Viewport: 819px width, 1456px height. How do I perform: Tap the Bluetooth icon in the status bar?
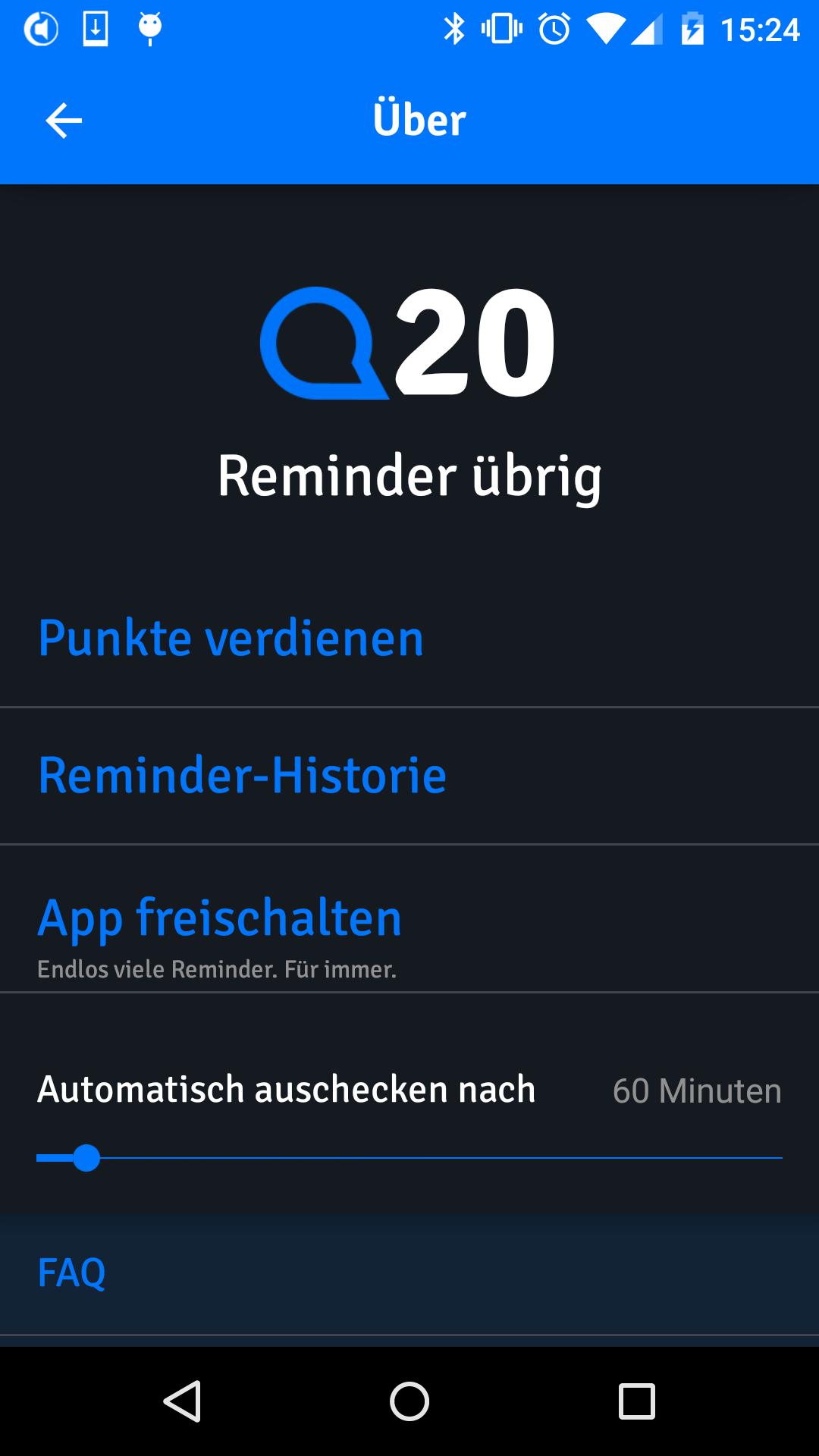pos(456,27)
